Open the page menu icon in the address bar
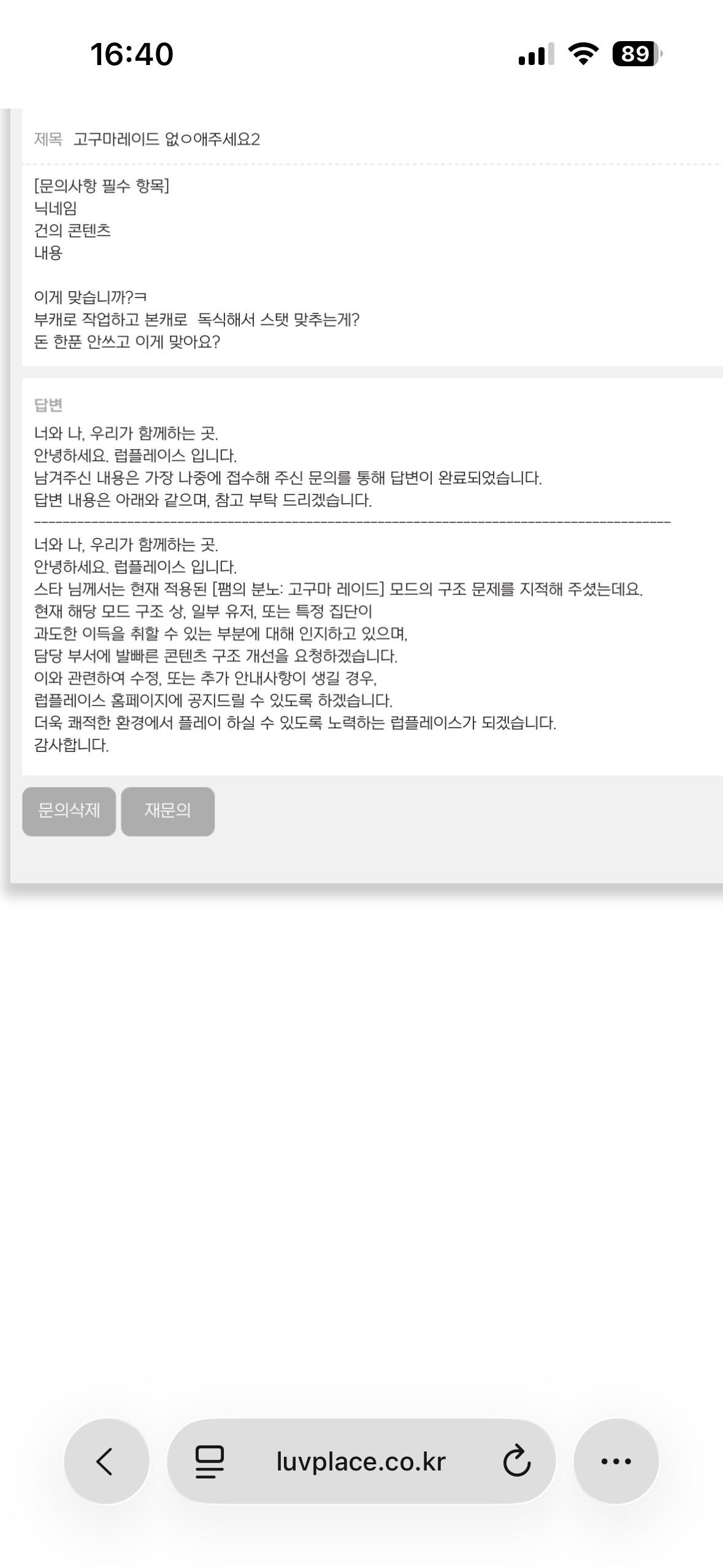This screenshot has width=723, height=1568. 210,1462
